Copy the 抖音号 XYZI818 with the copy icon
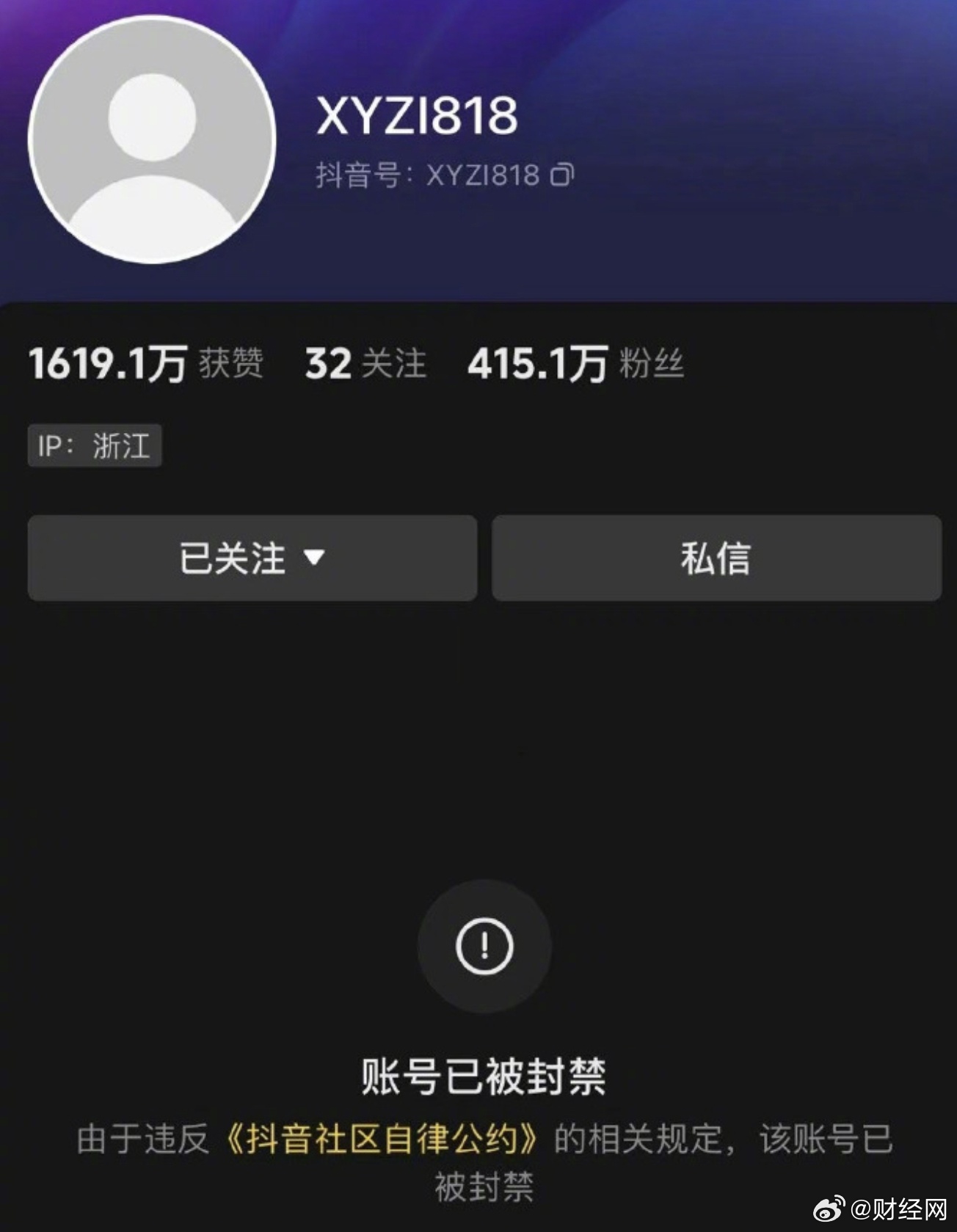 click(x=562, y=175)
